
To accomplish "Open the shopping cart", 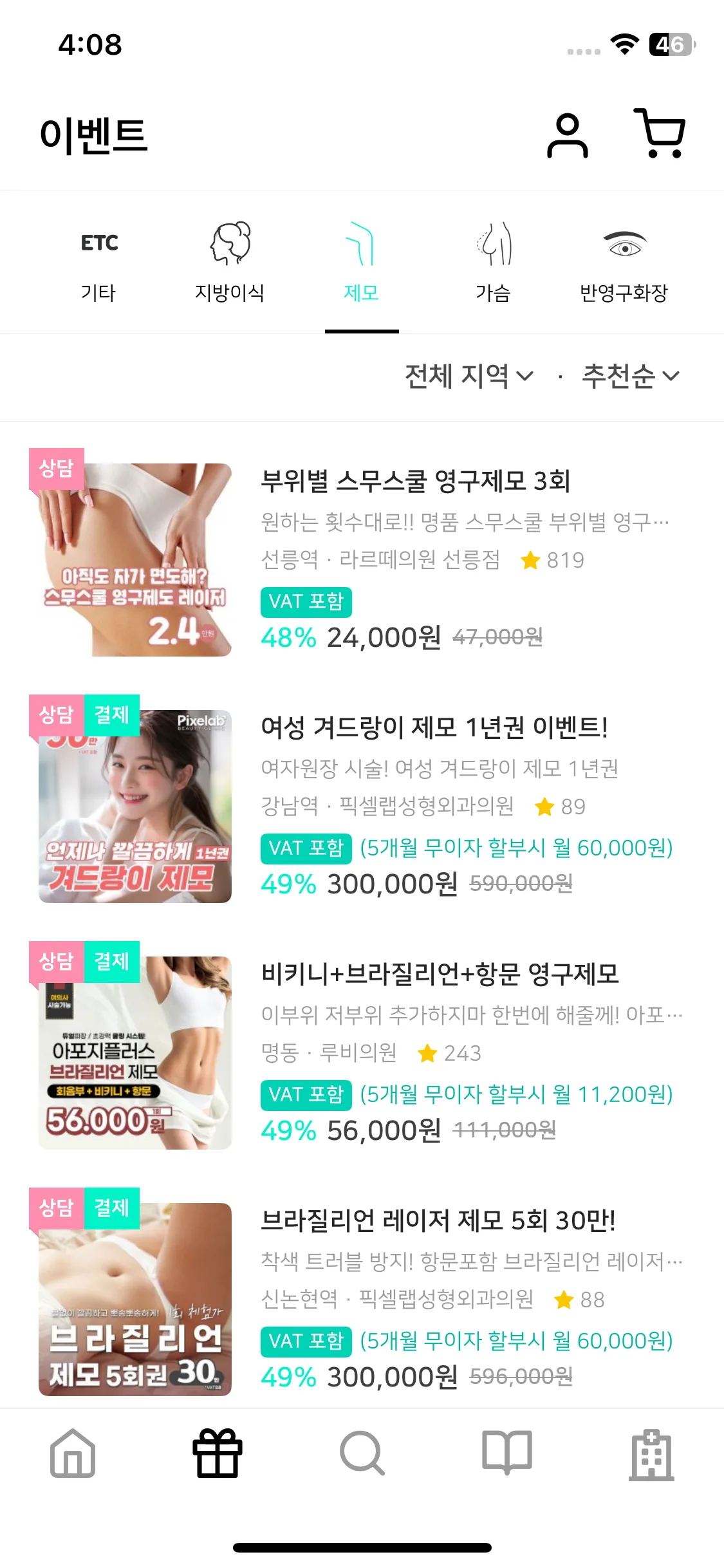I will click(660, 134).
